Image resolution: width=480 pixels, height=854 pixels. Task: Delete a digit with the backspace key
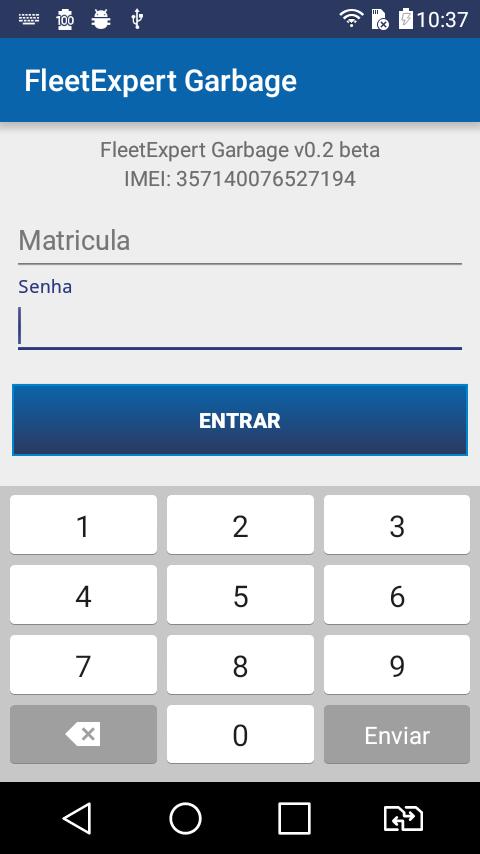[x=83, y=734]
